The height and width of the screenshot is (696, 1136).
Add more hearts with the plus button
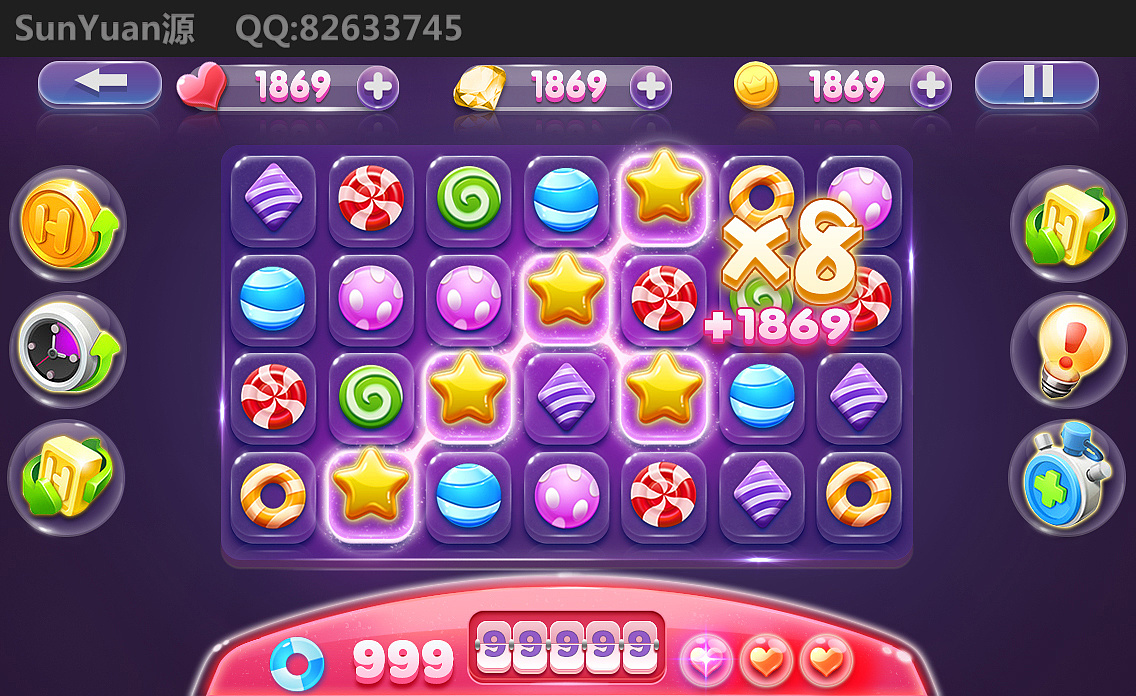point(377,87)
